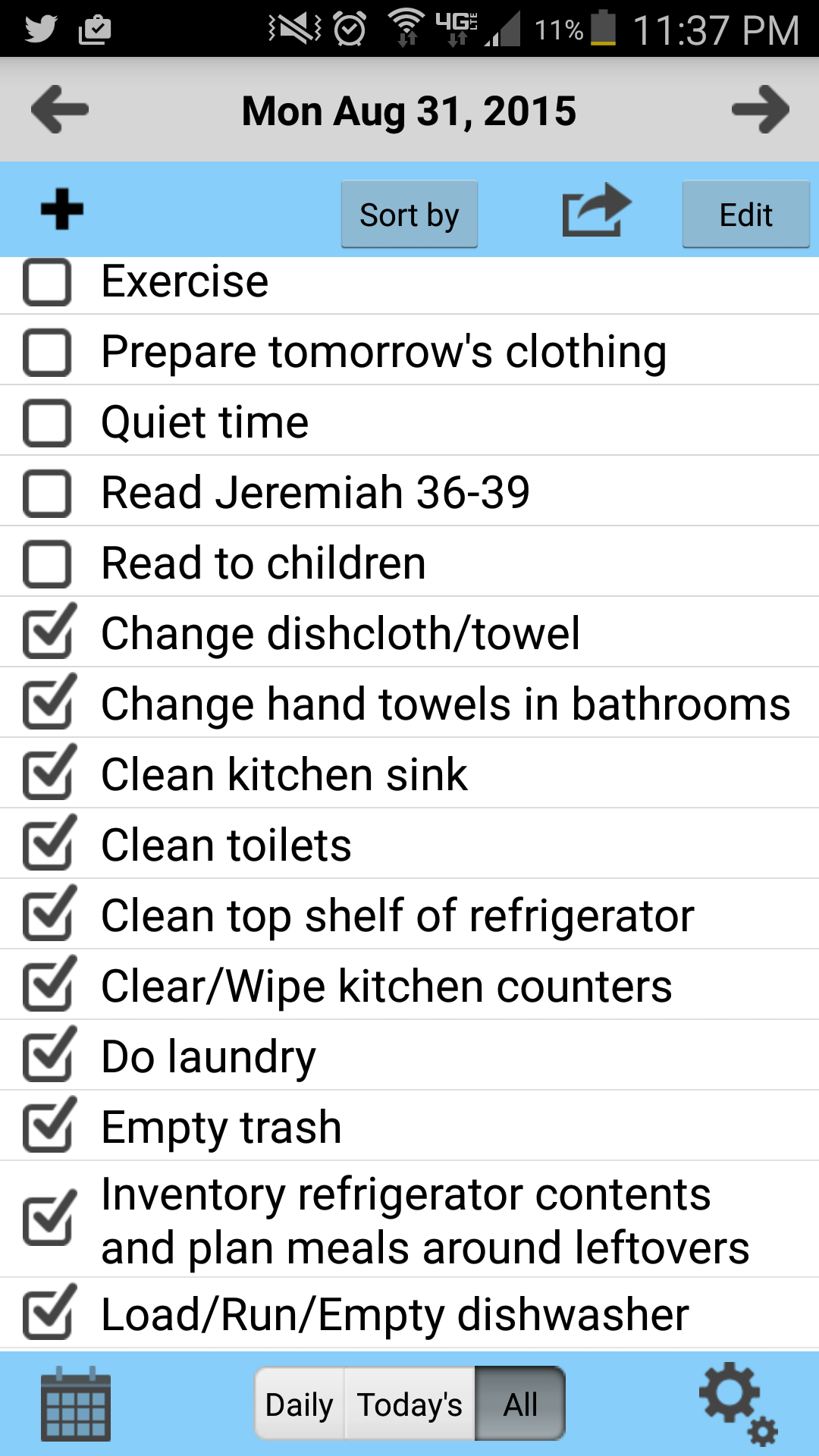819x1456 pixels.
Task: Check off the Exercise task
Action: (47, 283)
